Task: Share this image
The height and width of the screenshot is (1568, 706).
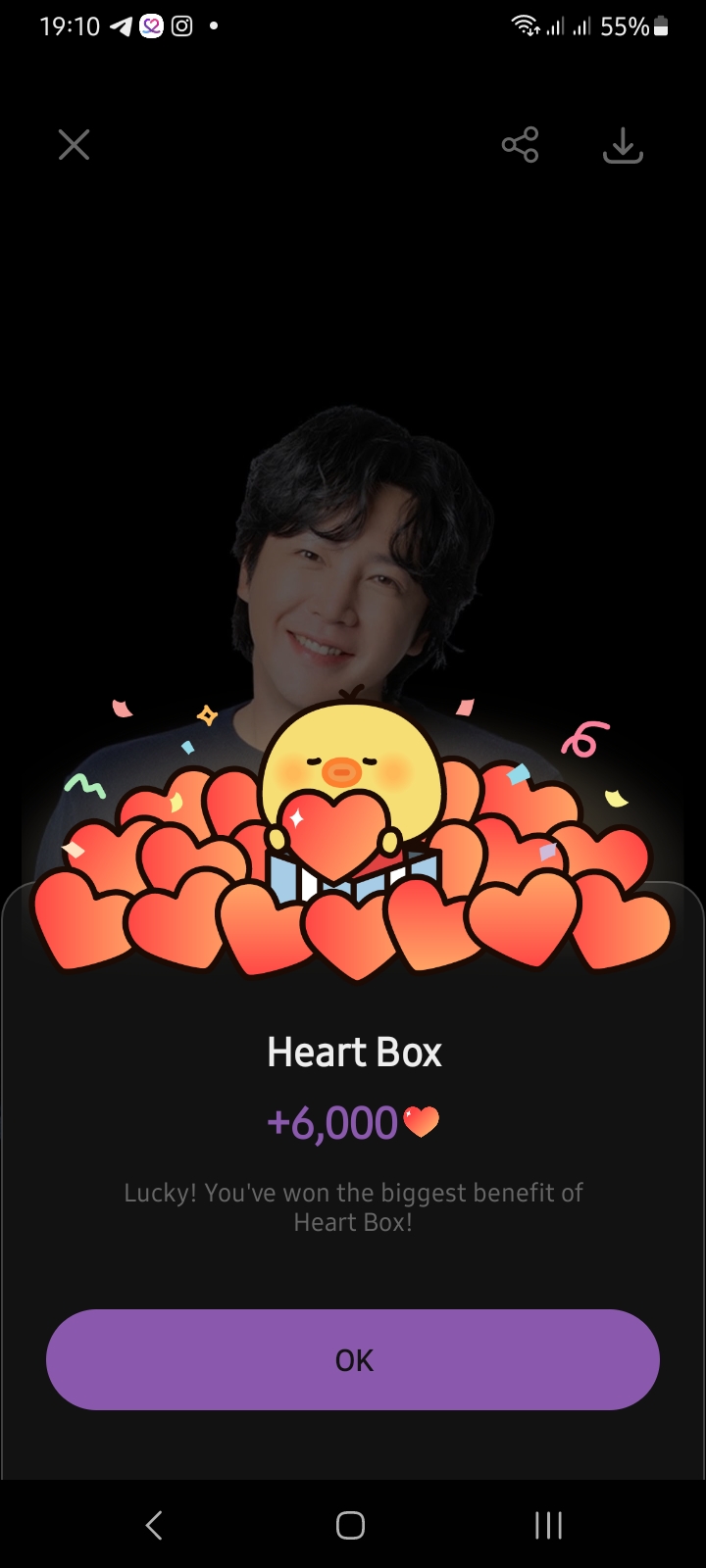Action: (x=520, y=145)
